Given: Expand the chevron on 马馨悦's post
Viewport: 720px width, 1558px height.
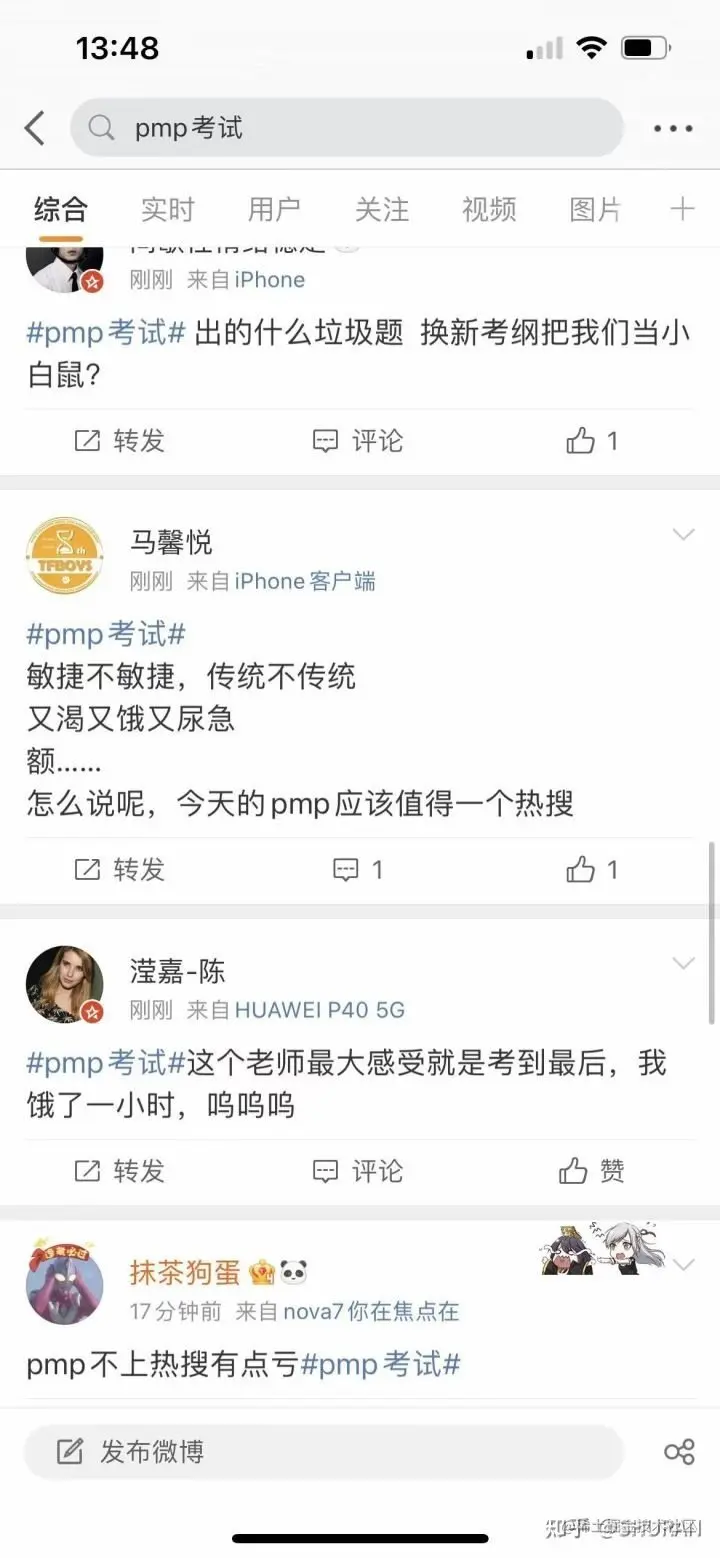Looking at the screenshot, I should (683, 535).
